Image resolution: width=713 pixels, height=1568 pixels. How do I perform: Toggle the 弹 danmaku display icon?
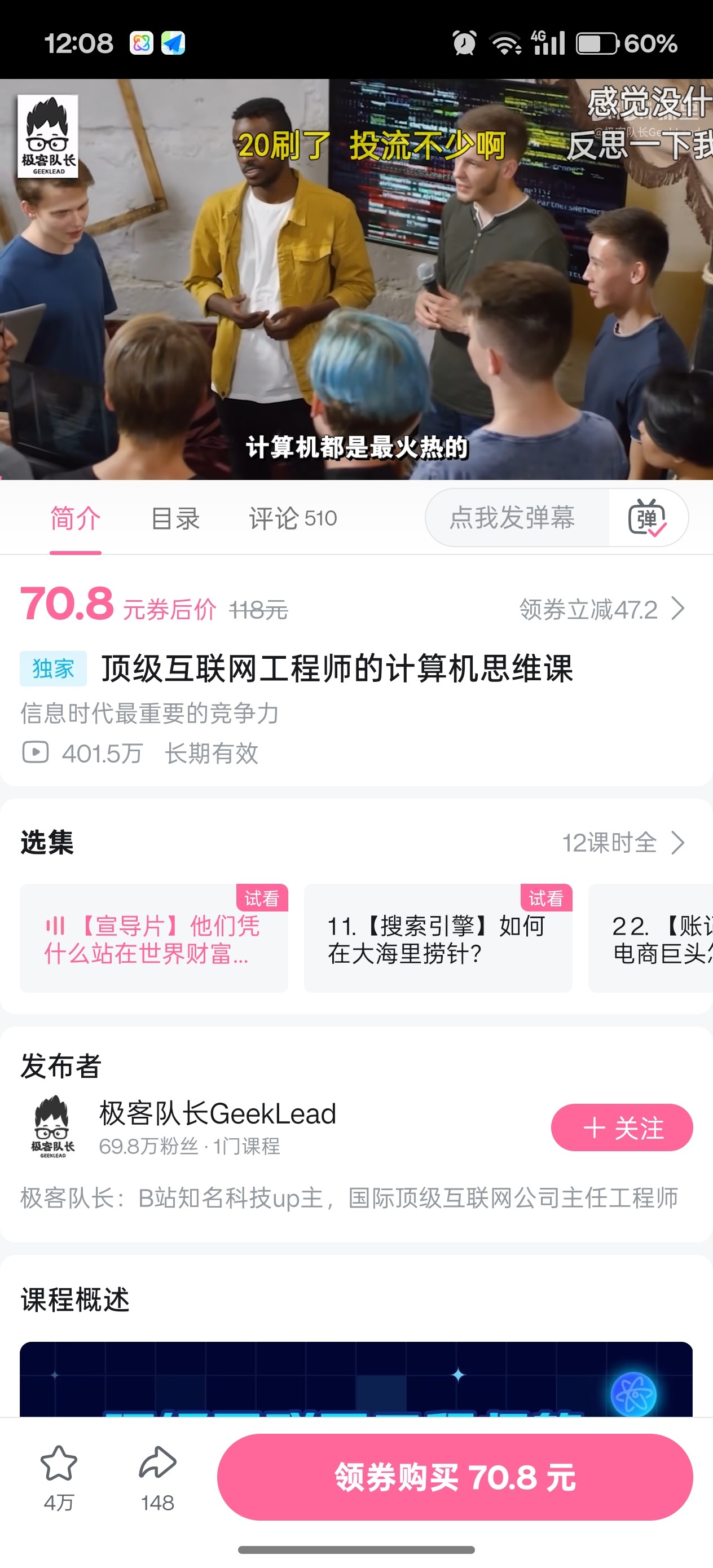point(646,518)
